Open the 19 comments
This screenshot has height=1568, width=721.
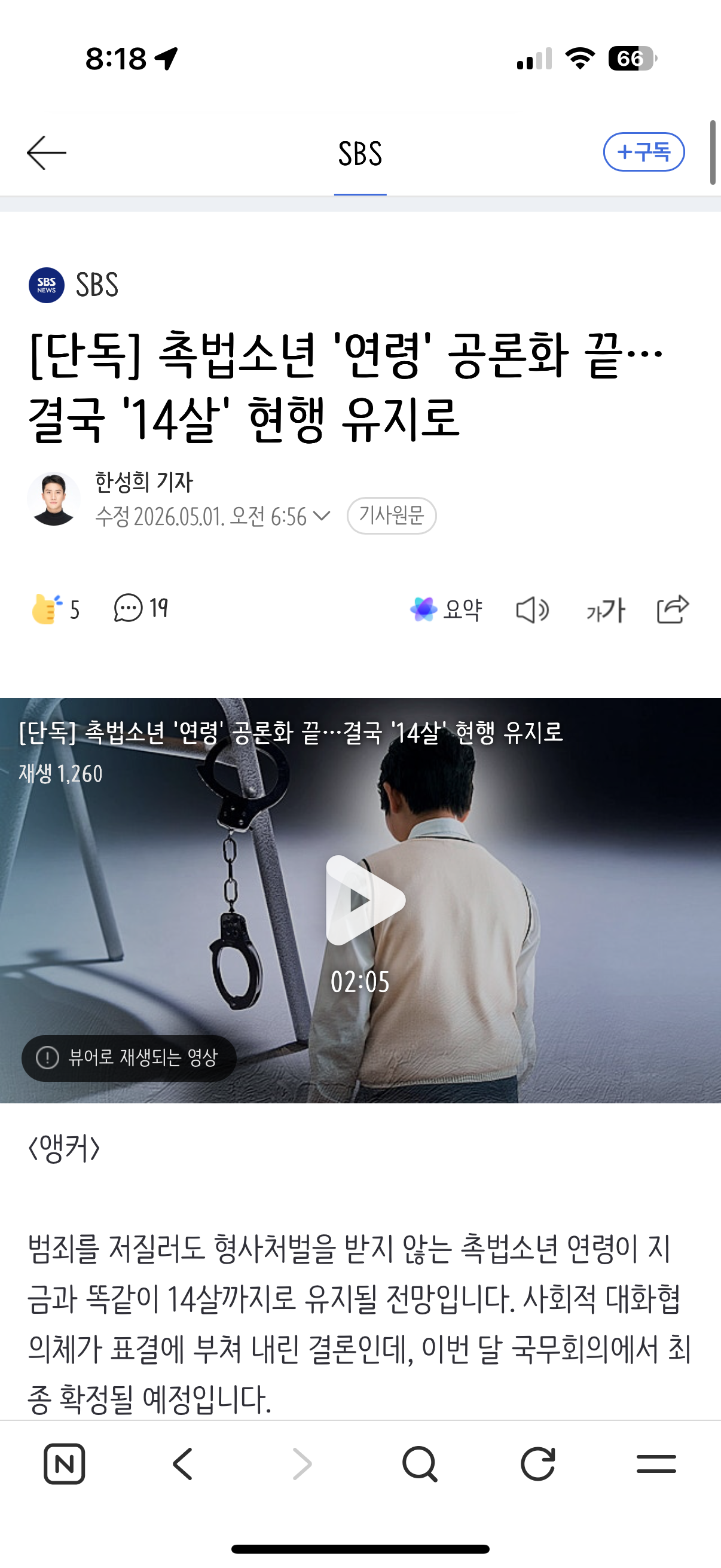[x=140, y=608]
